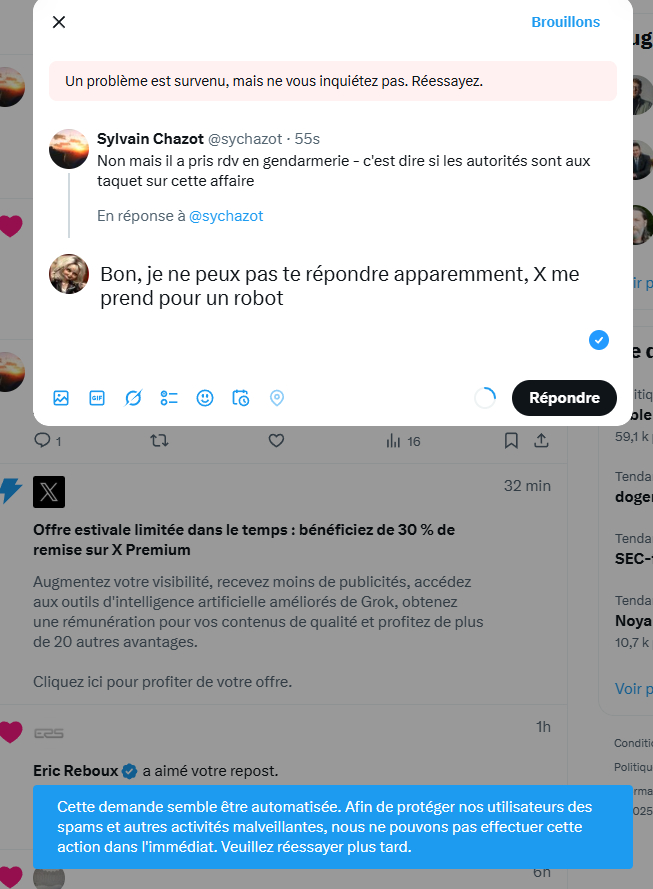Add a photo to the reply

click(x=61, y=398)
